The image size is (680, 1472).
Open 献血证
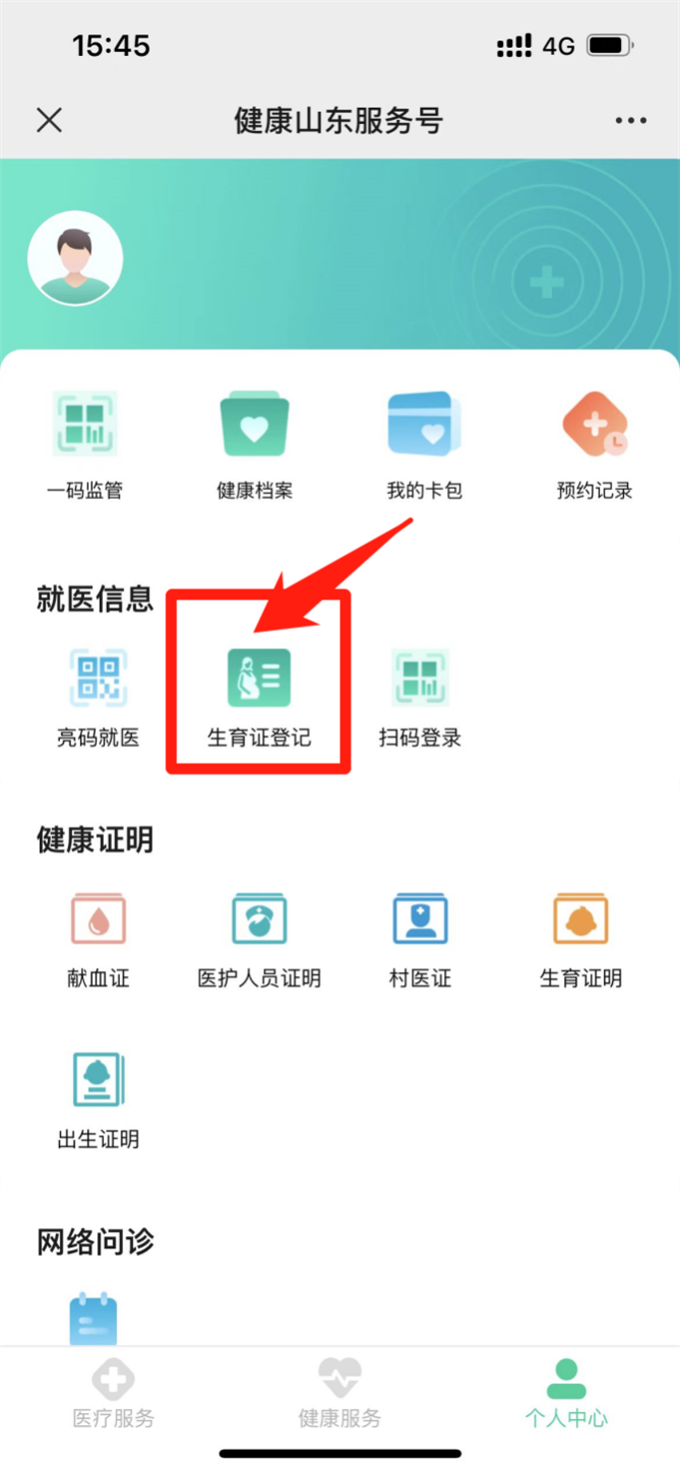(98, 938)
